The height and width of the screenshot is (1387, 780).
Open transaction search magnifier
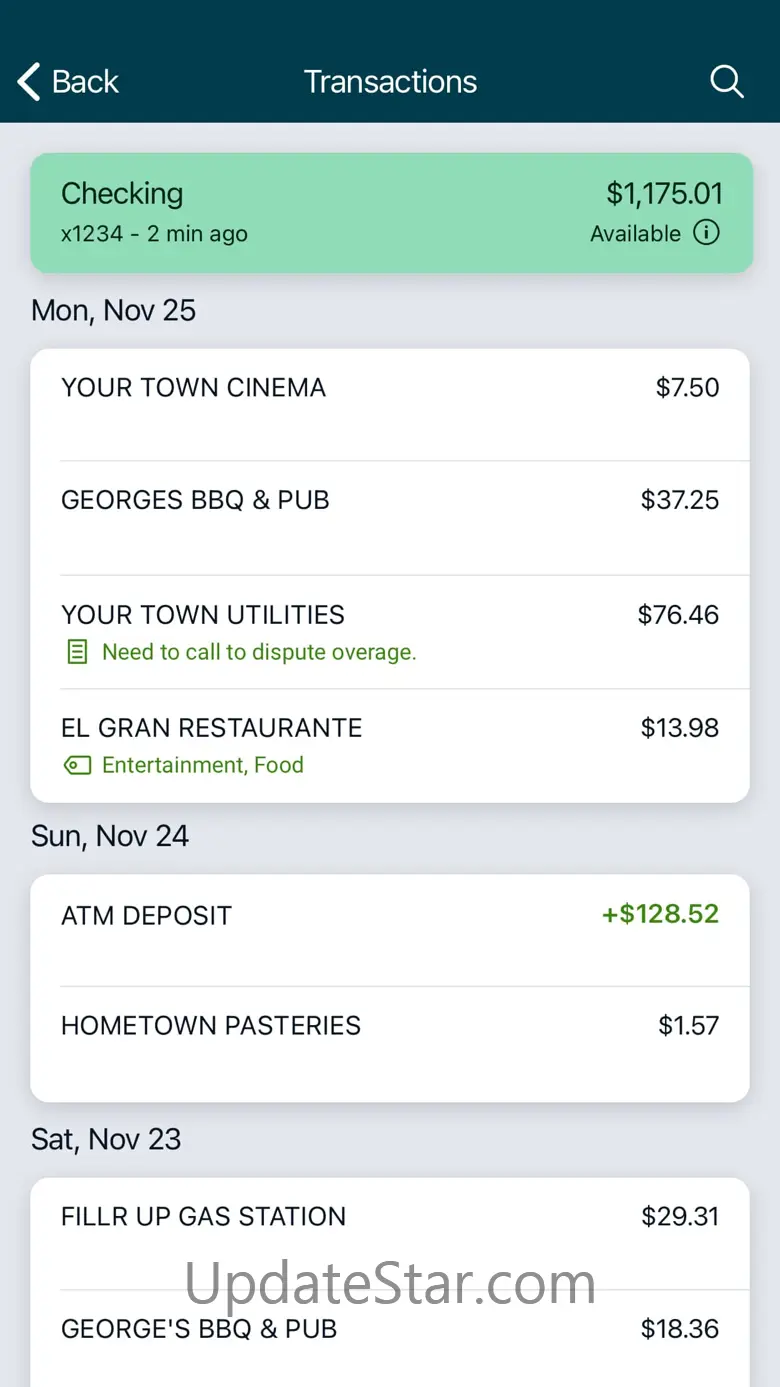click(727, 82)
